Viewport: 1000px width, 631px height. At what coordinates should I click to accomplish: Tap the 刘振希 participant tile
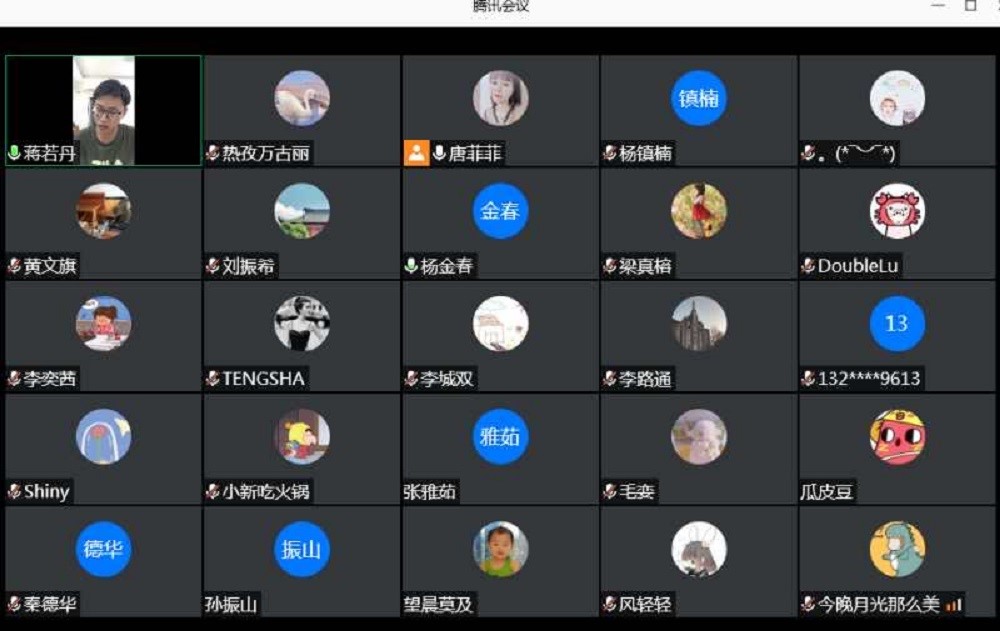pos(302,223)
